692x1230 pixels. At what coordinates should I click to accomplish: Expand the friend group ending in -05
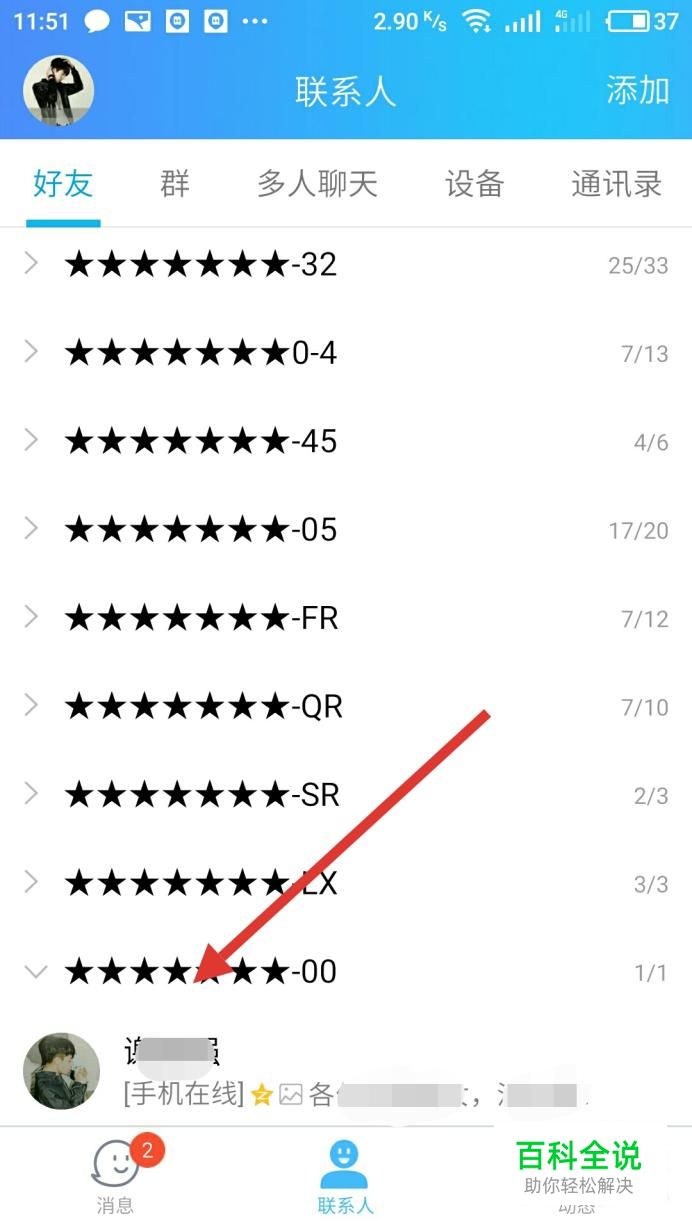[346, 529]
